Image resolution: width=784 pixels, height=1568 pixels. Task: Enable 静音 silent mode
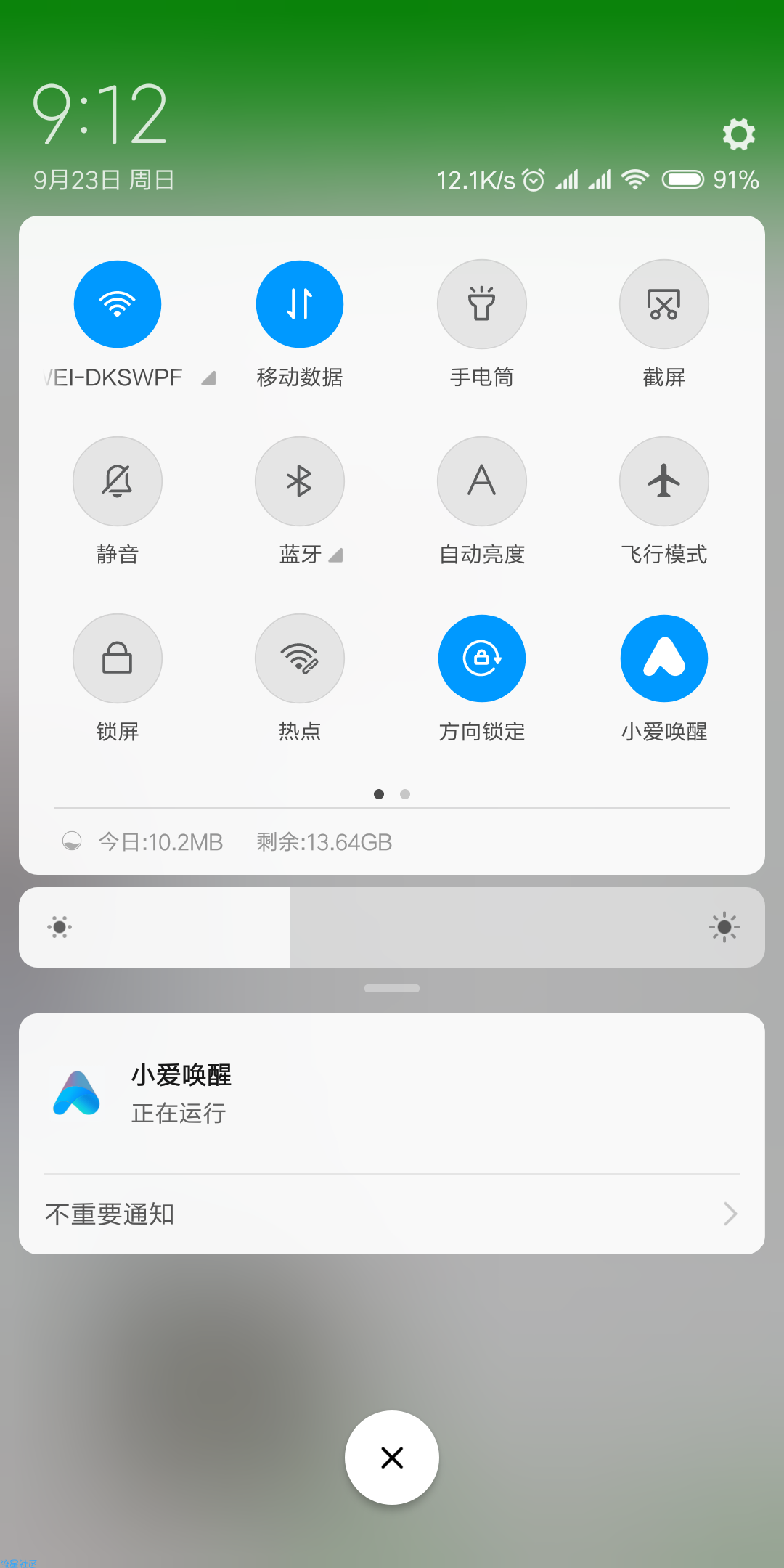coord(118,481)
